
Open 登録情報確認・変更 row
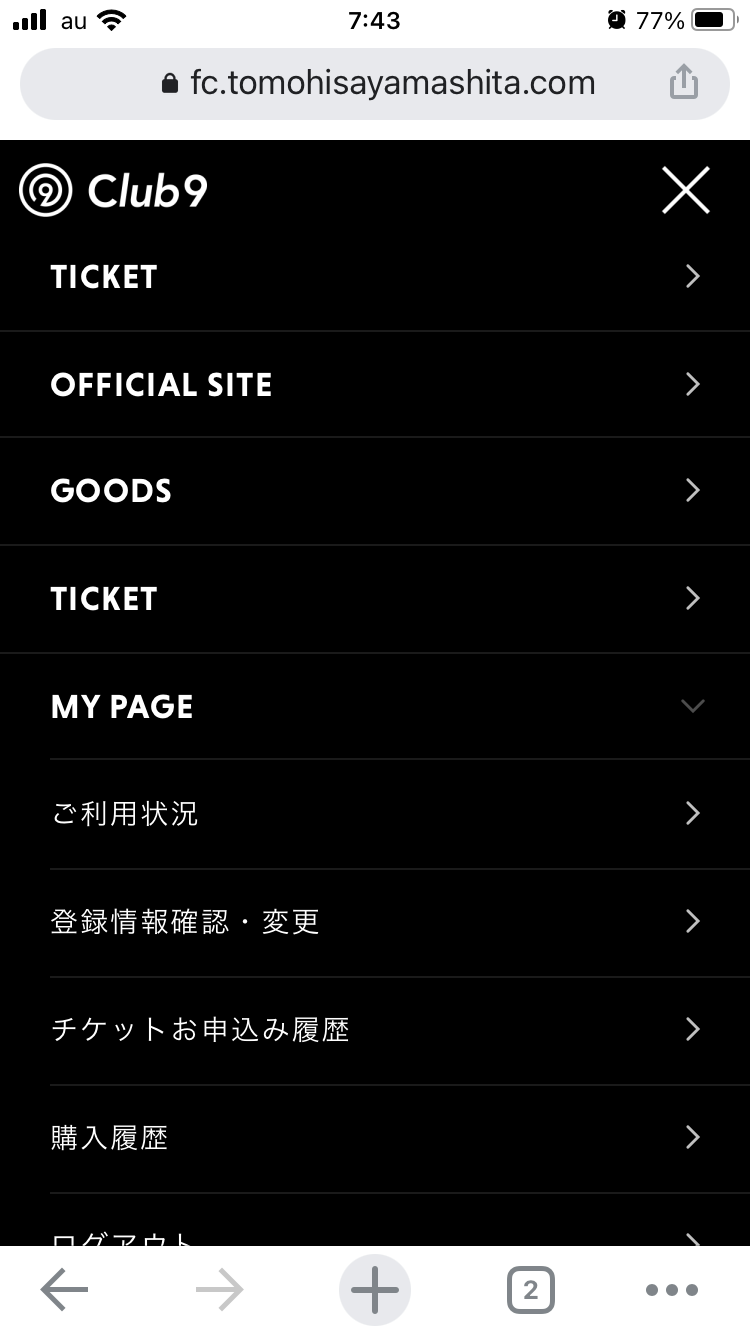coord(400,922)
